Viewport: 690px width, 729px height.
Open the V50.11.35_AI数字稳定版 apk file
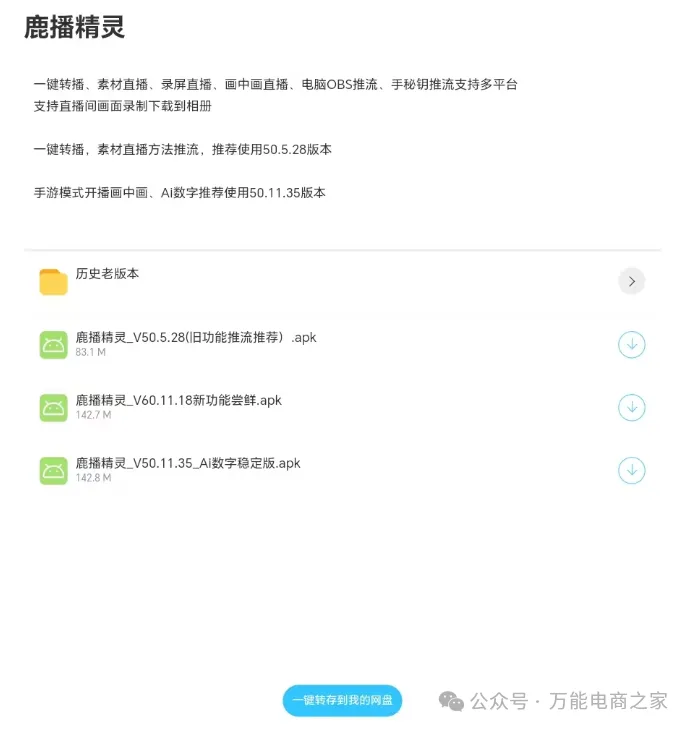tap(187, 463)
